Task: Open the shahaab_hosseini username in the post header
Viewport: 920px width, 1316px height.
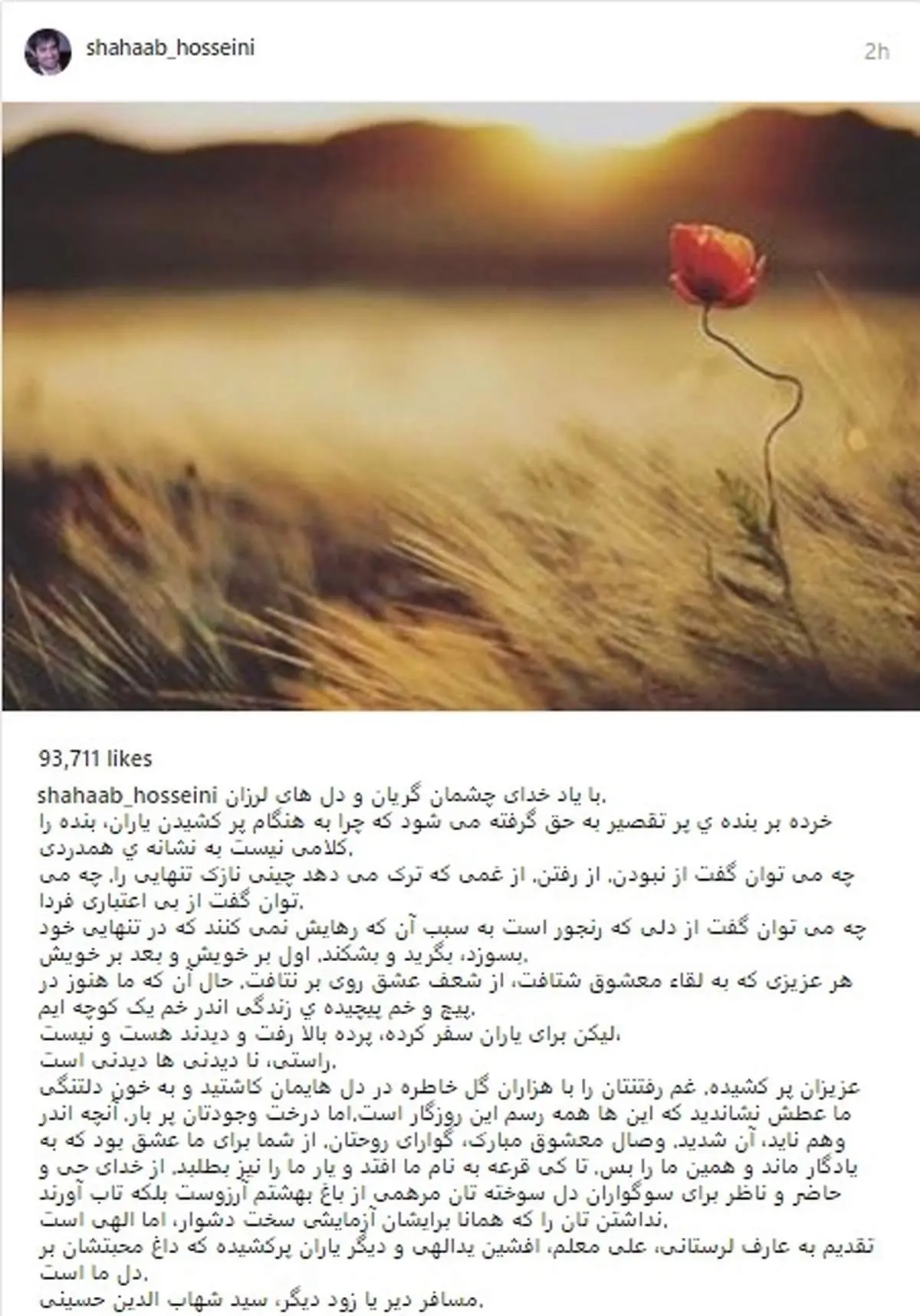Action: click(x=170, y=48)
